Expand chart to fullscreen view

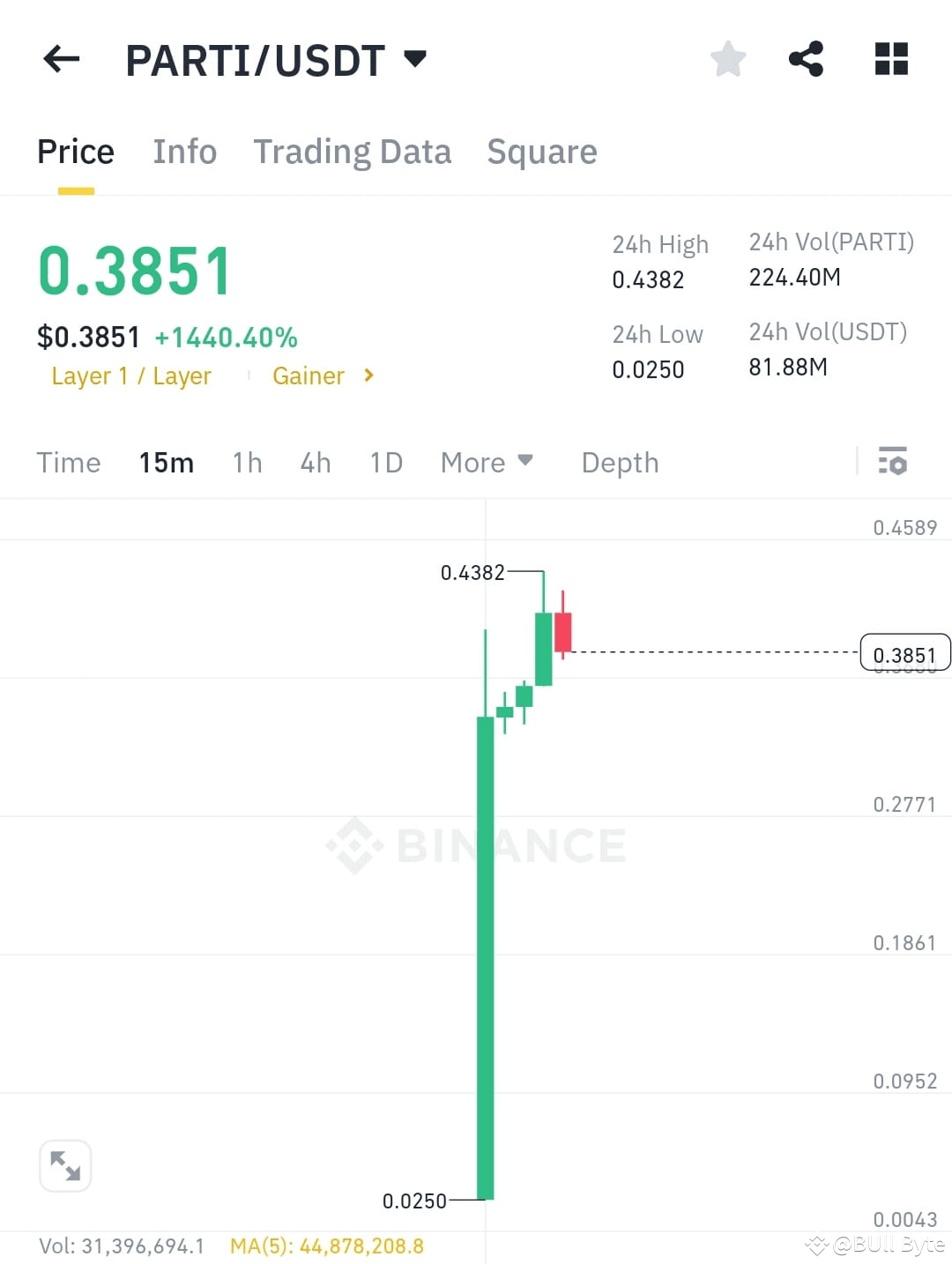pos(65,1165)
